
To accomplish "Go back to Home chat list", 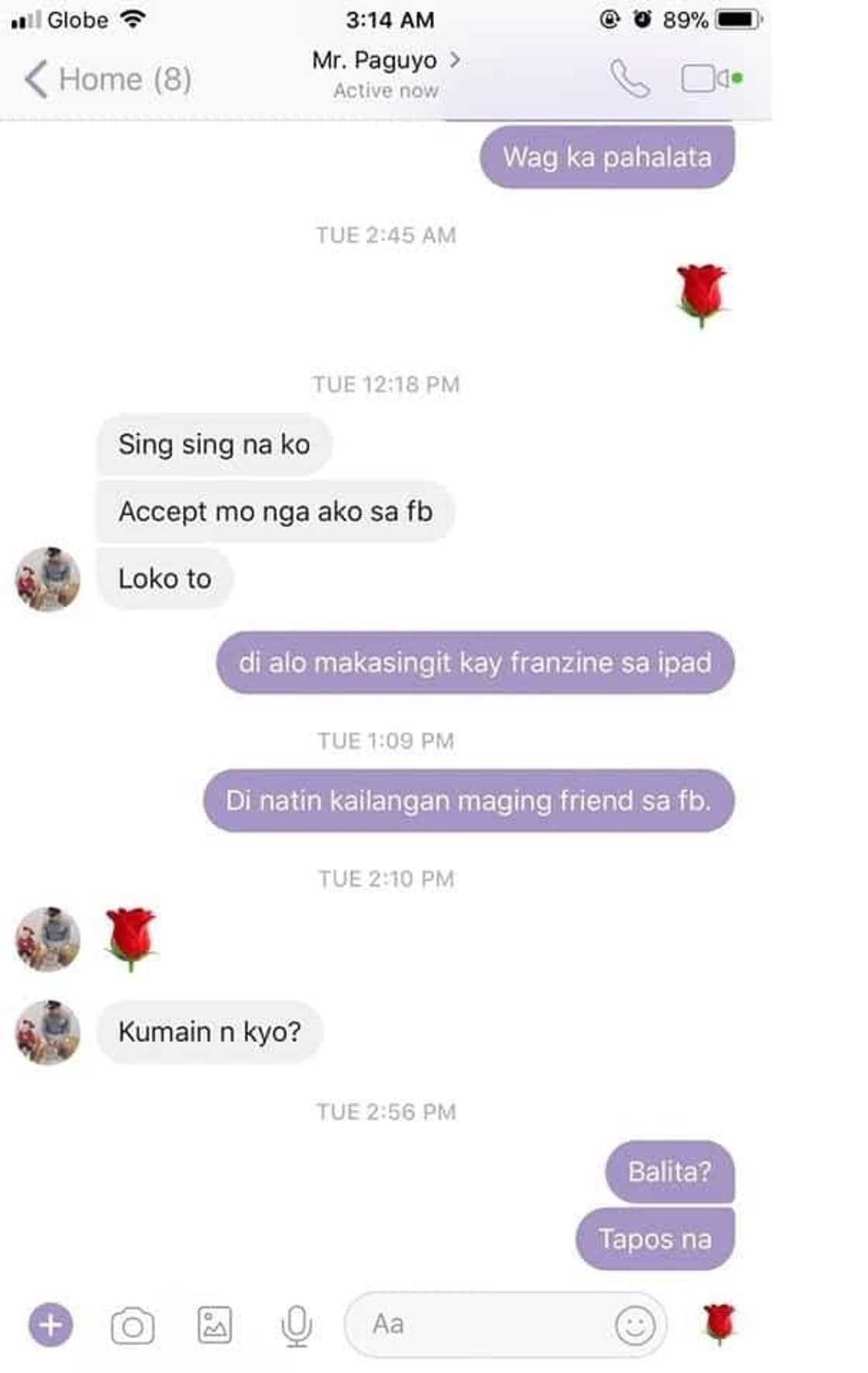I will (107, 79).
